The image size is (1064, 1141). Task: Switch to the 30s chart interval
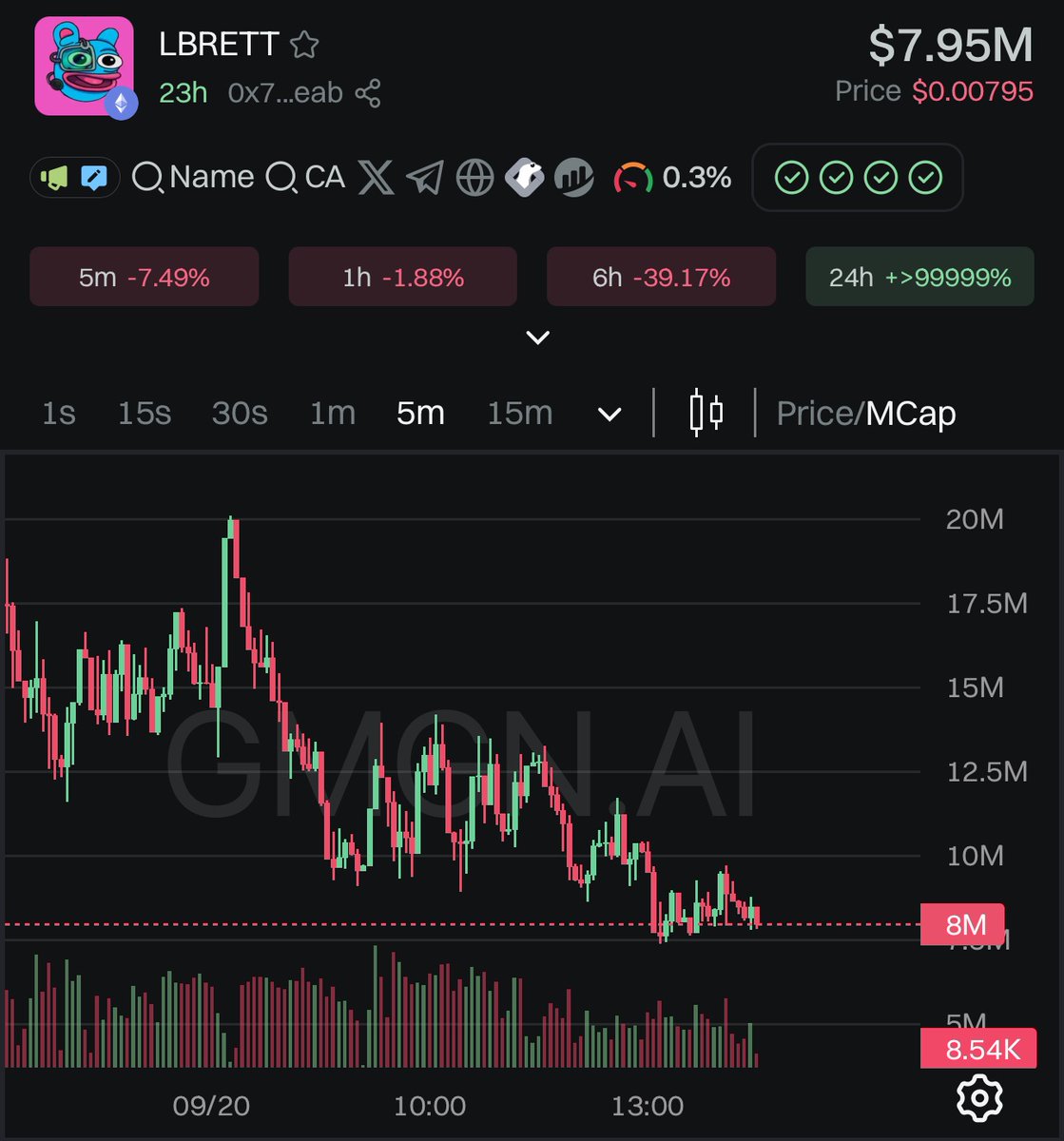(x=240, y=414)
